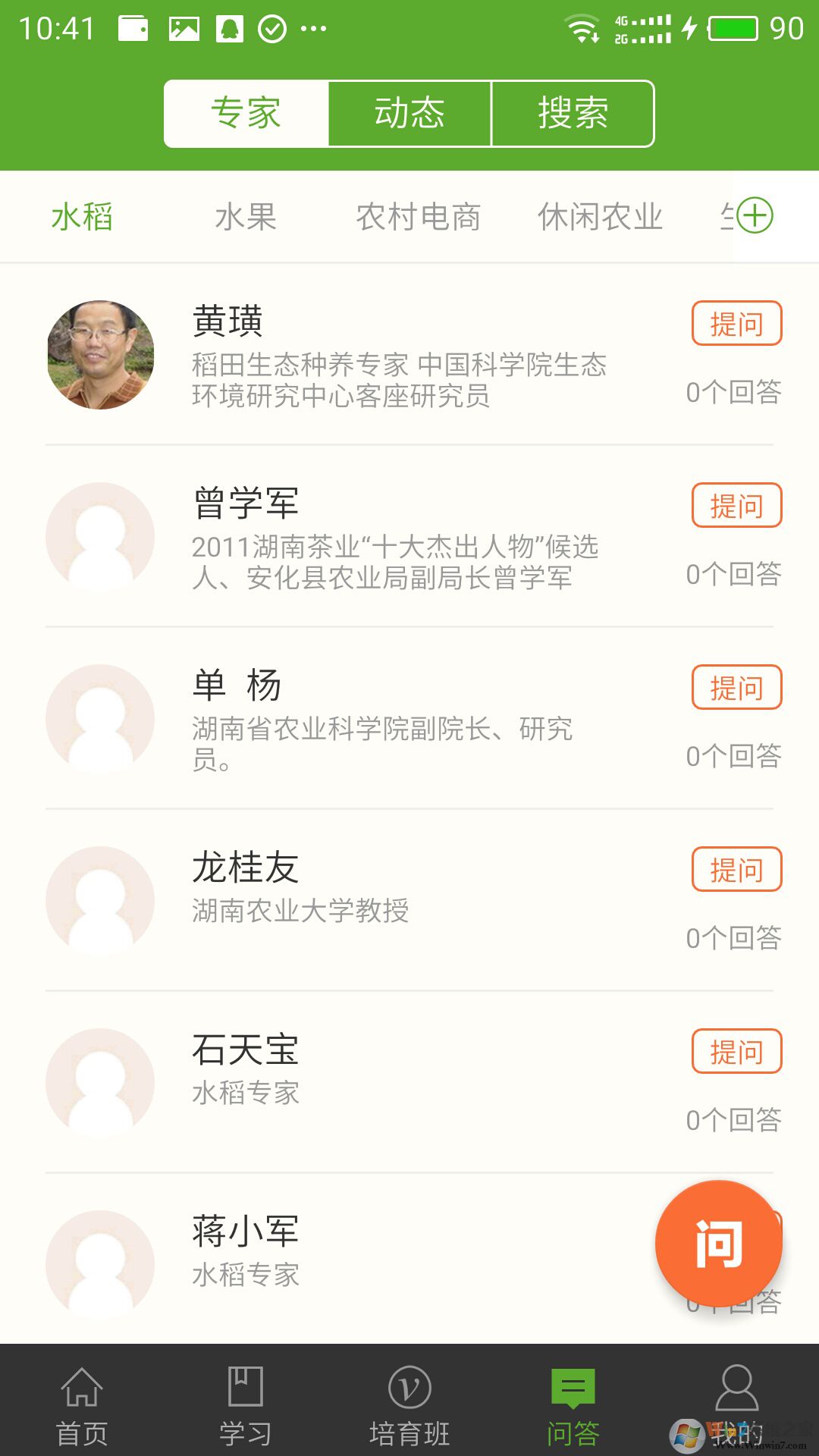This screenshot has width=819, height=1456.
Task: Open the expert entry for 蒋小军
Action: [x=244, y=1231]
